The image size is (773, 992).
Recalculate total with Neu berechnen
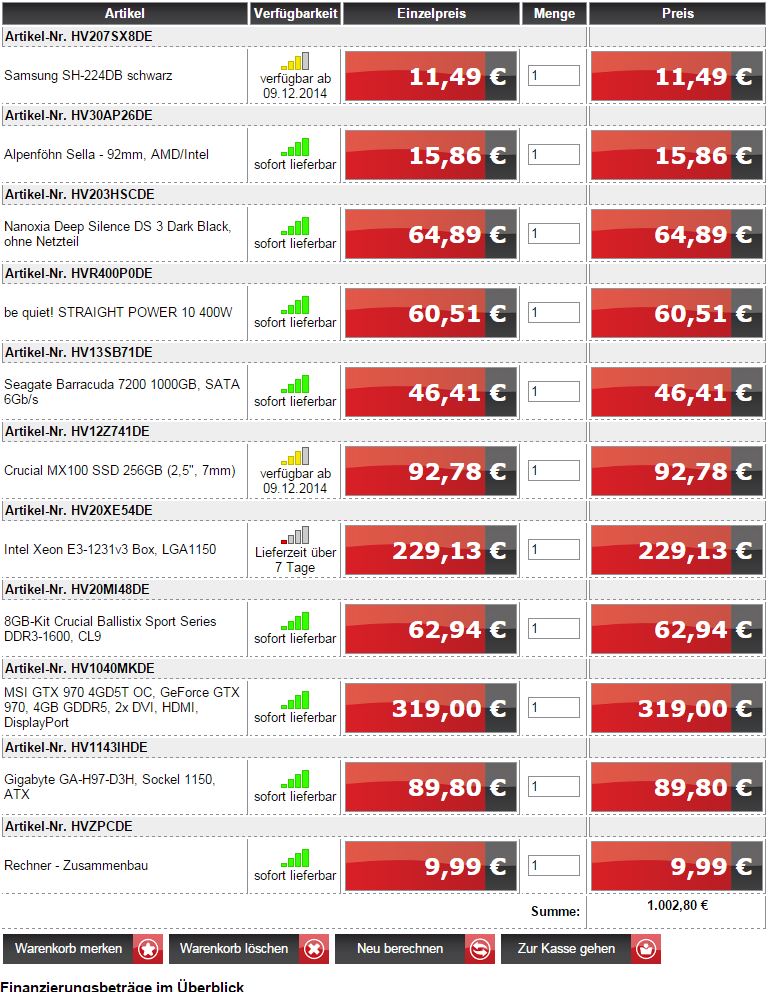pos(414,948)
